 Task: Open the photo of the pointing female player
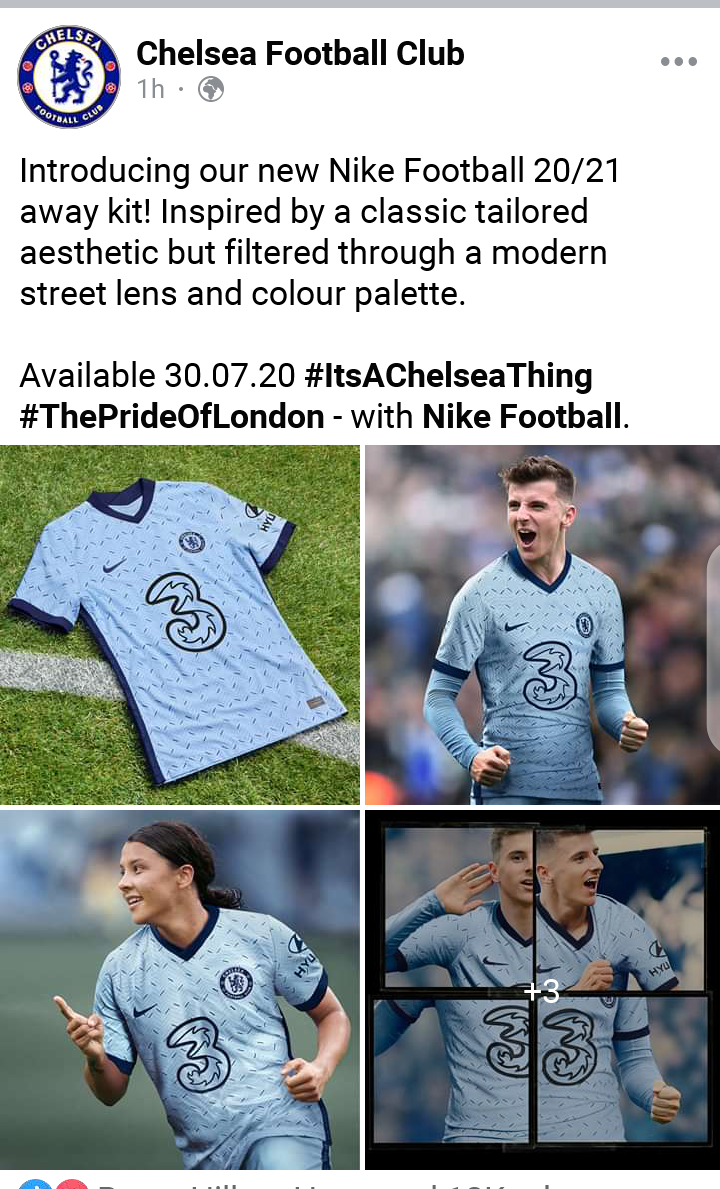click(x=180, y=988)
